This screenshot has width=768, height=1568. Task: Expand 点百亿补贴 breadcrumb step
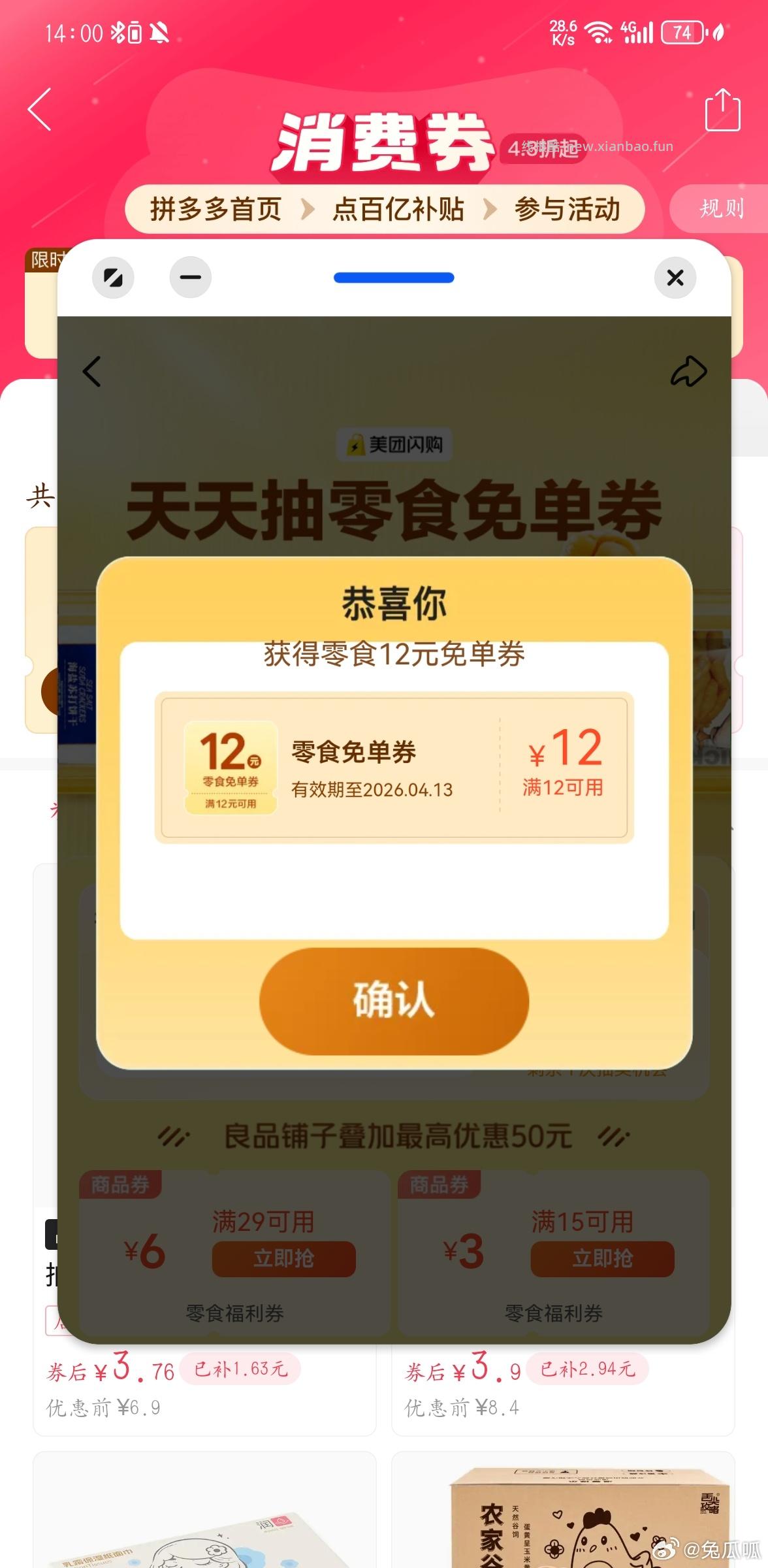(x=400, y=209)
